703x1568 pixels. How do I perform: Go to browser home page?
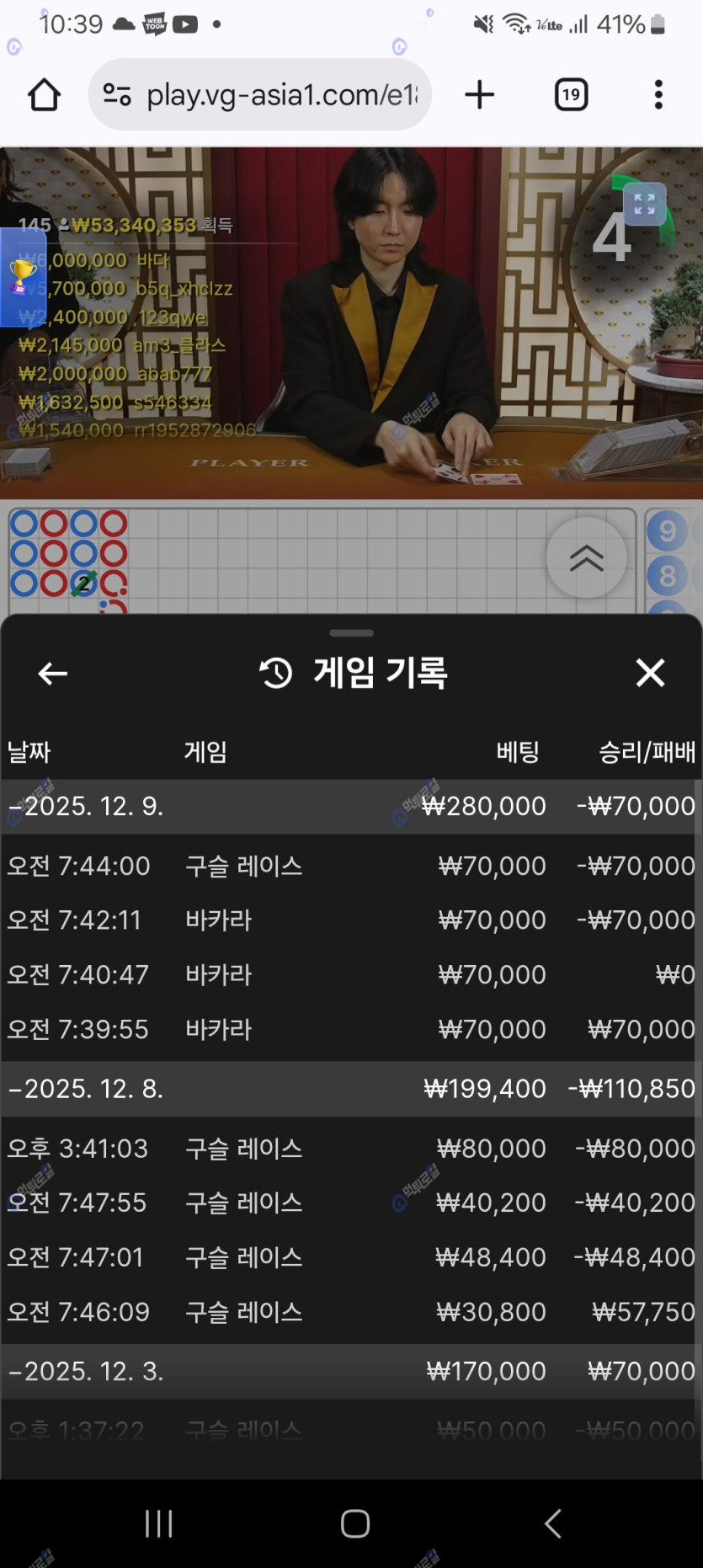coord(45,95)
